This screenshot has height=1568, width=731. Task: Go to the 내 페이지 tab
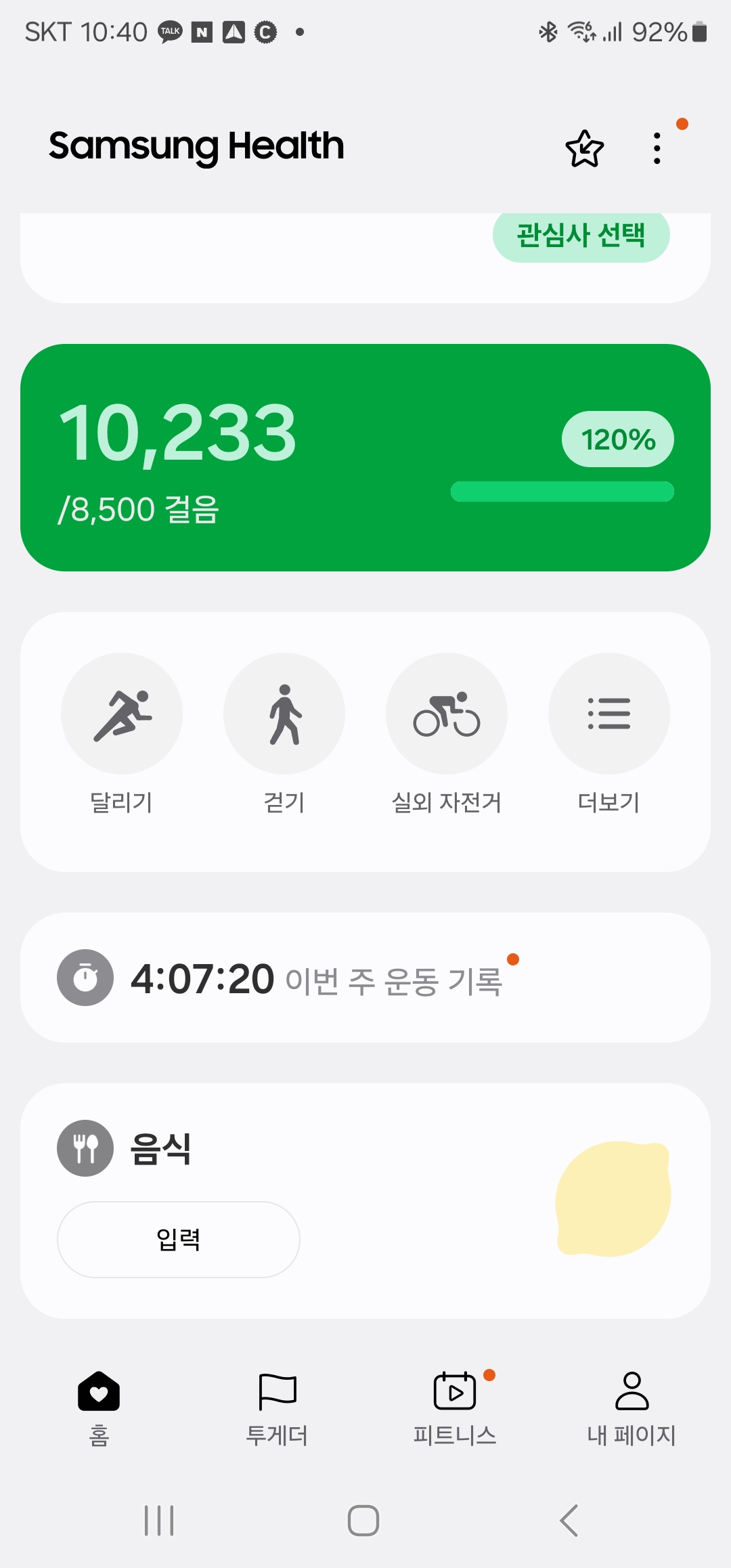pos(632,1406)
